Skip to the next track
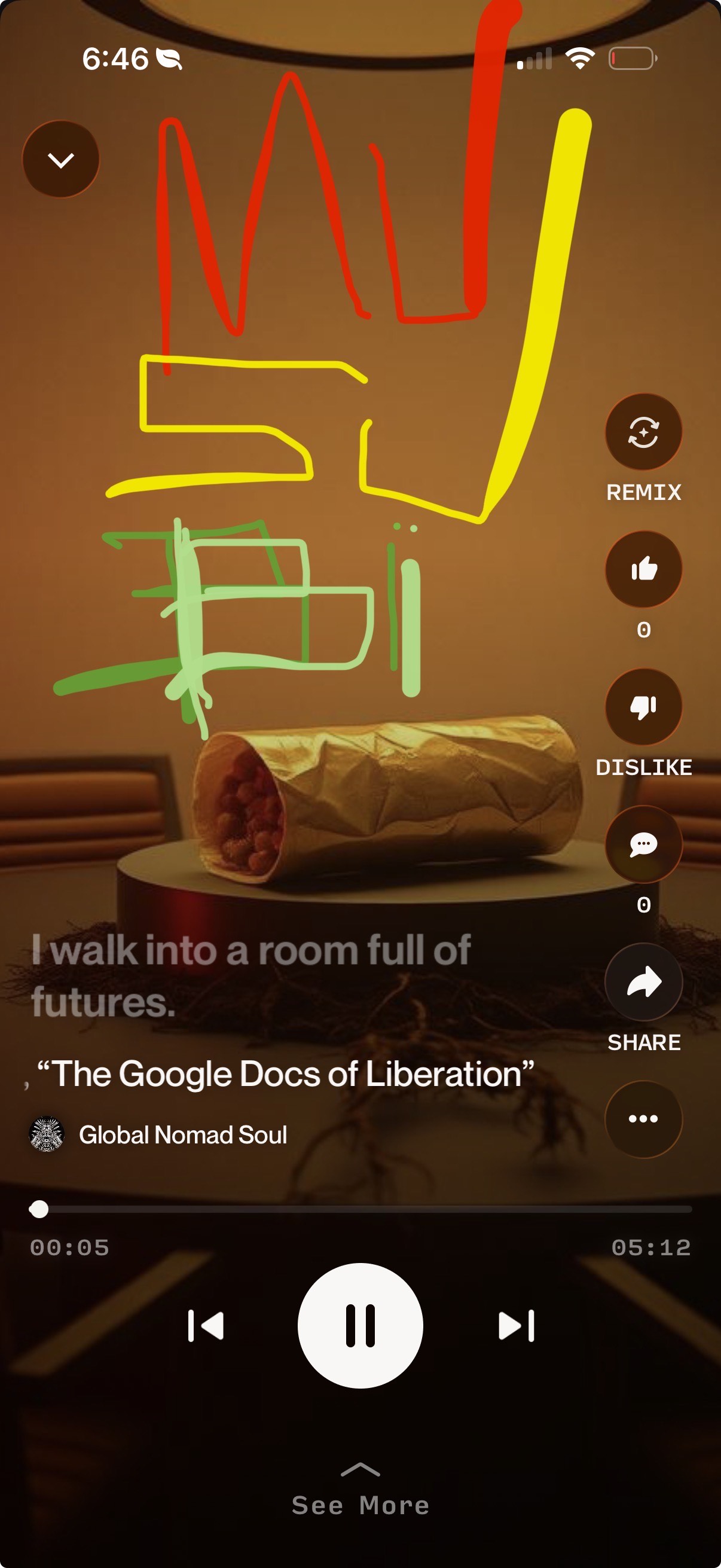Viewport: 721px width, 1568px height. pyautogui.click(x=516, y=1326)
